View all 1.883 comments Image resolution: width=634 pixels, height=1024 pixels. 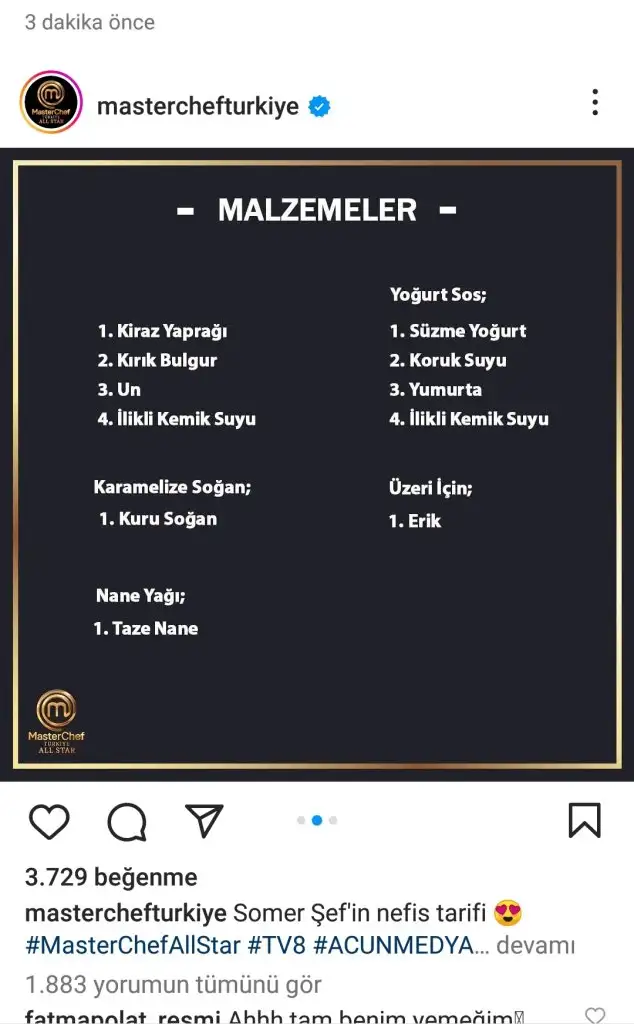click(x=173, y=985)
